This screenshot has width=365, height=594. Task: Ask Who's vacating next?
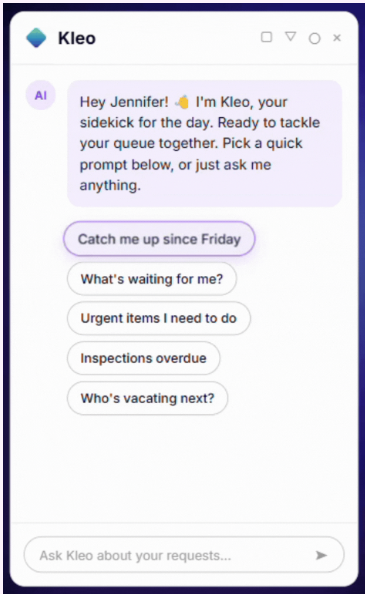click(x=148, y=398)
